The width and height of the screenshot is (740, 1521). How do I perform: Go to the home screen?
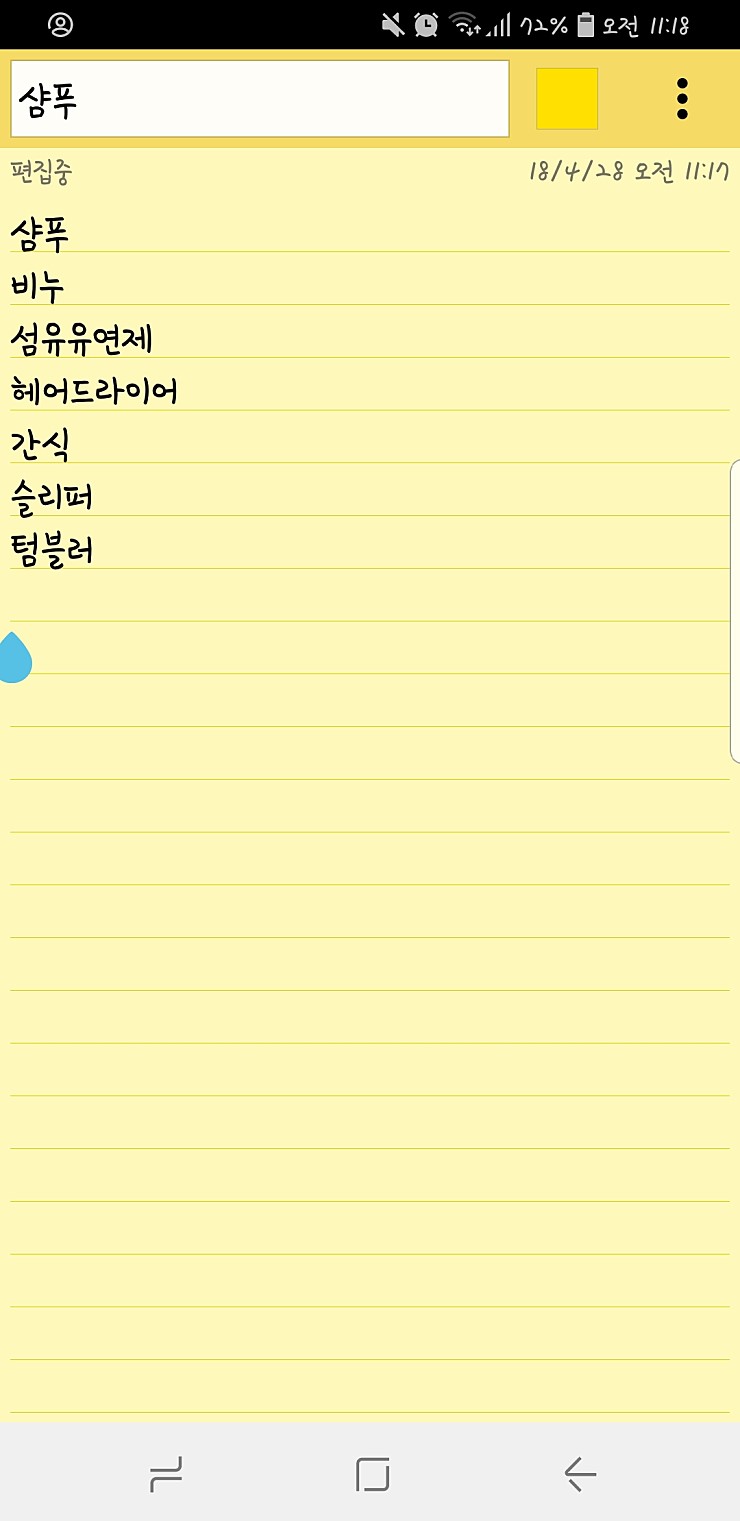[373, 1474]
